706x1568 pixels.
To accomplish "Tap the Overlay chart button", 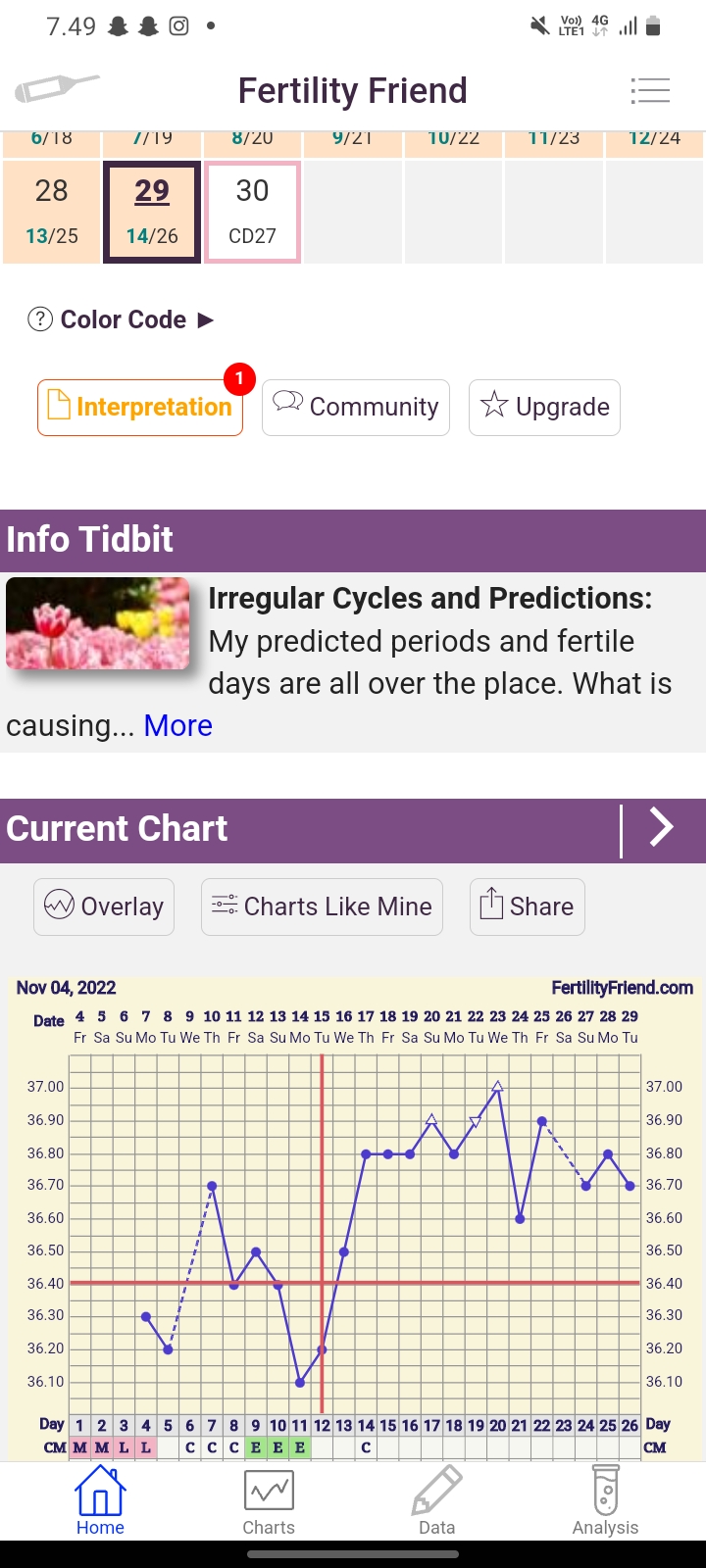I will [x=104, y=906].
